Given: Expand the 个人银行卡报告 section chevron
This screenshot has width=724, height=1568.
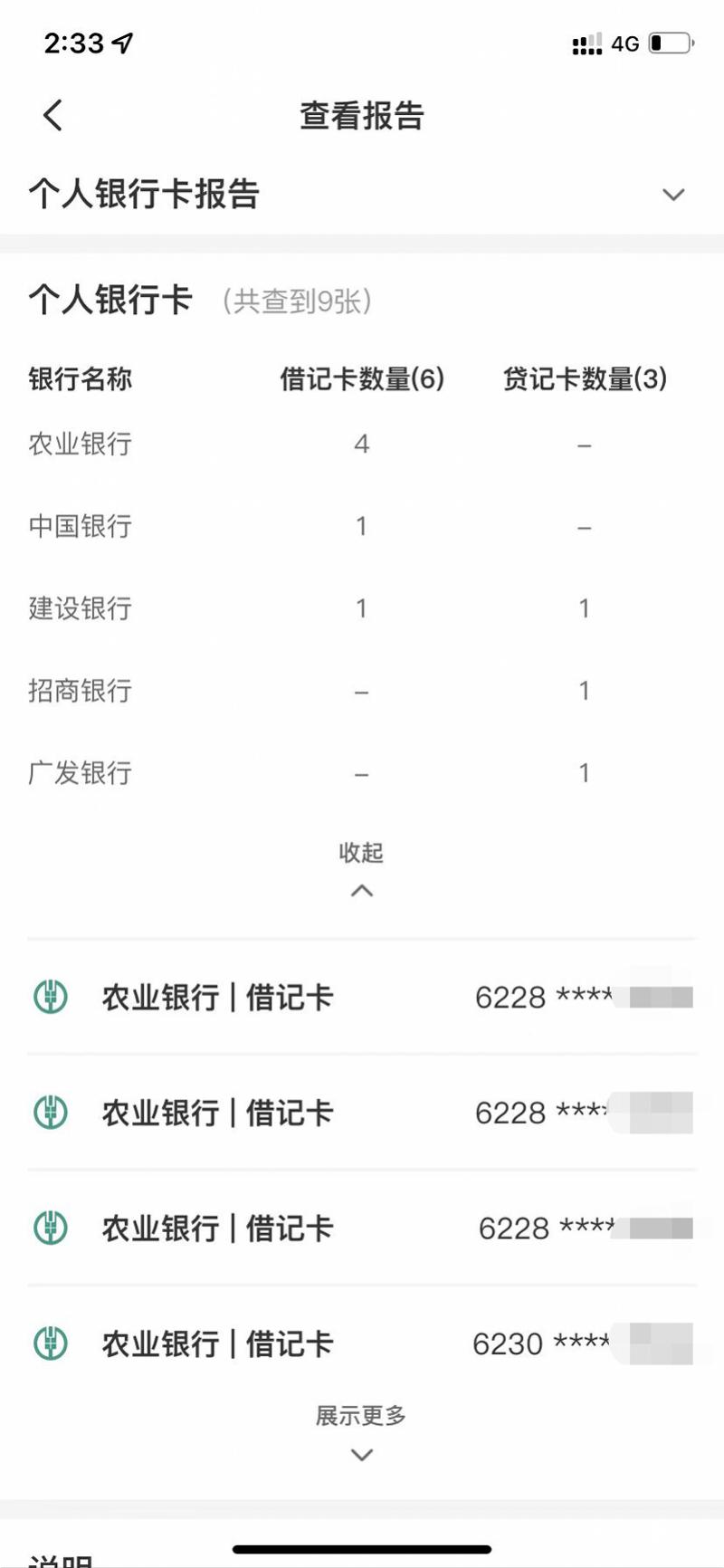Looking at the screenshot, I should coord(672,195).
